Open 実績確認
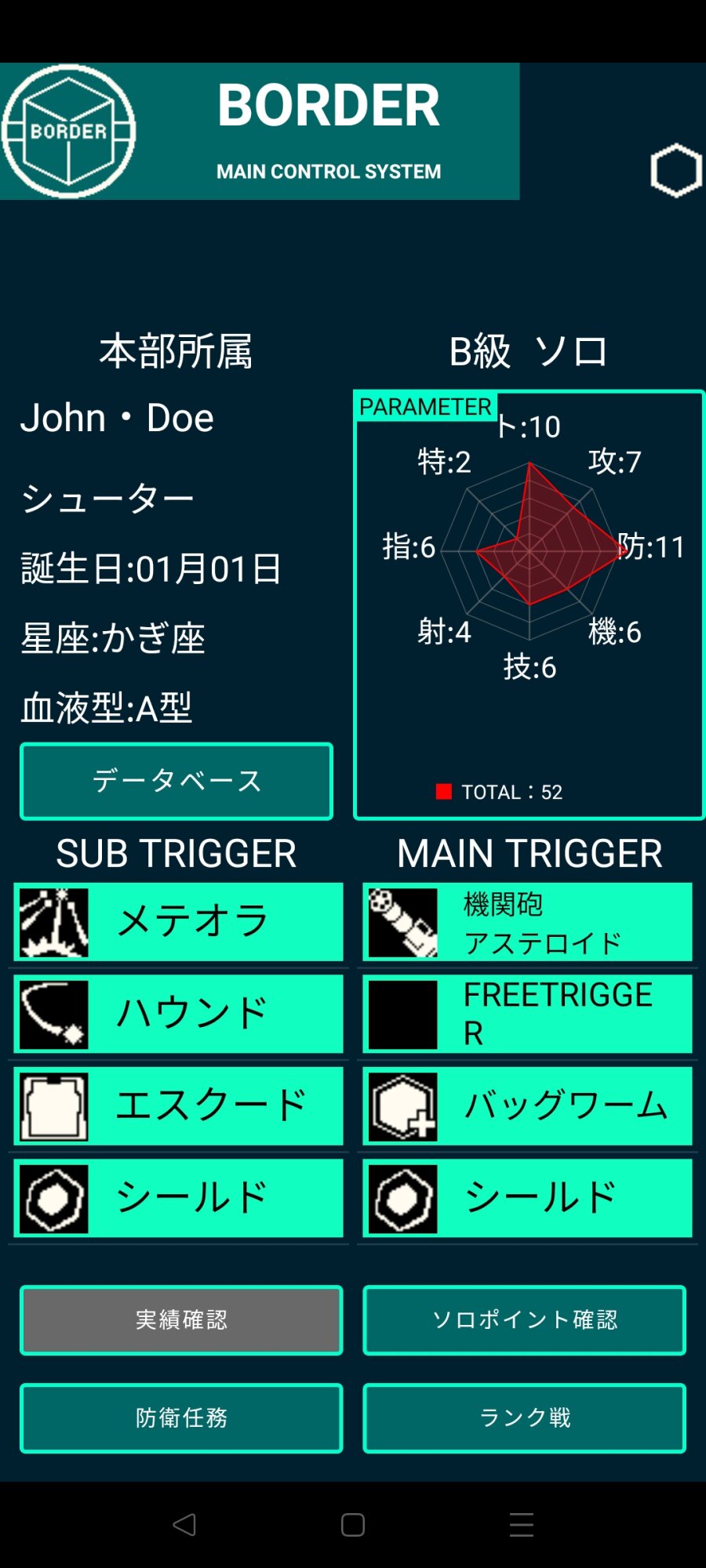 point(181,1320)
